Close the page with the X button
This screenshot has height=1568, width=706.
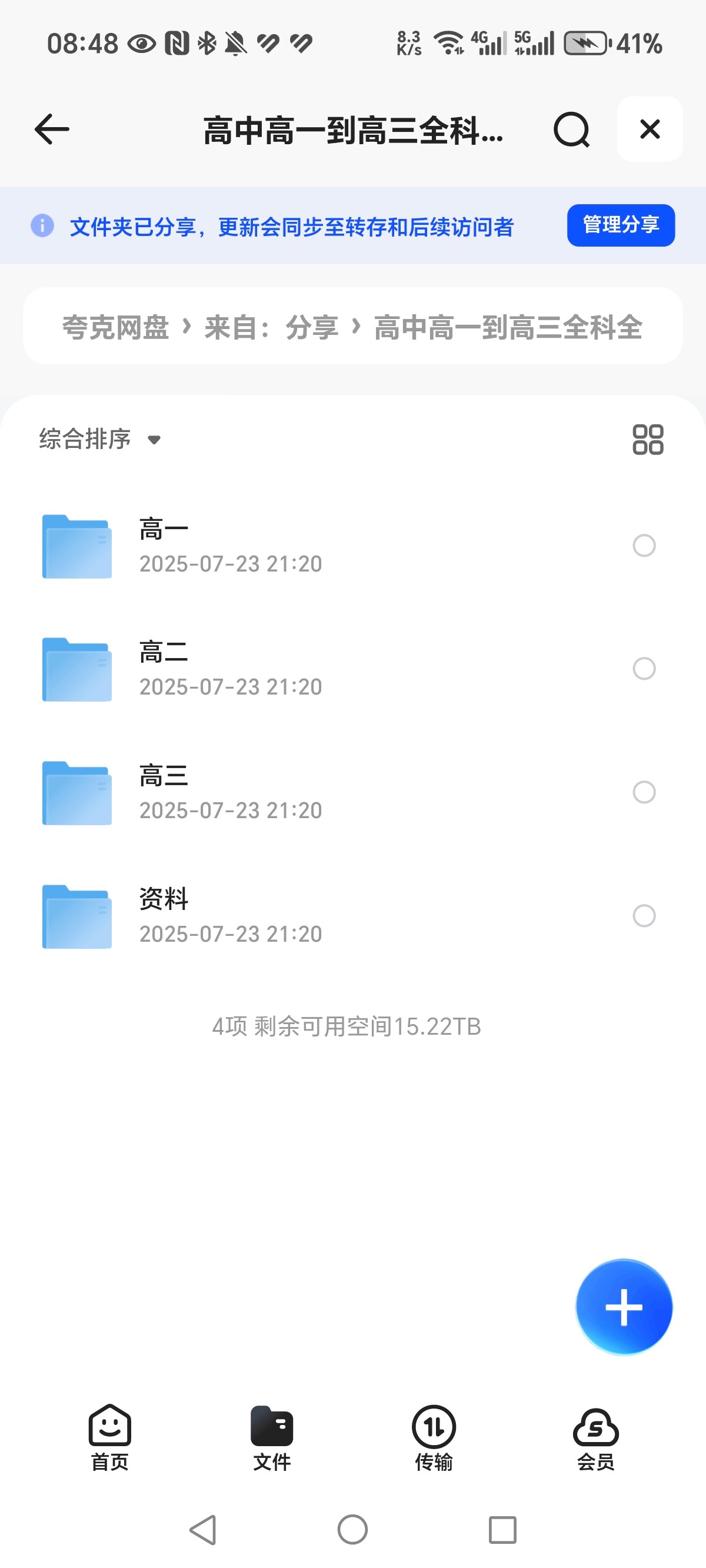[x=650, y=129]
